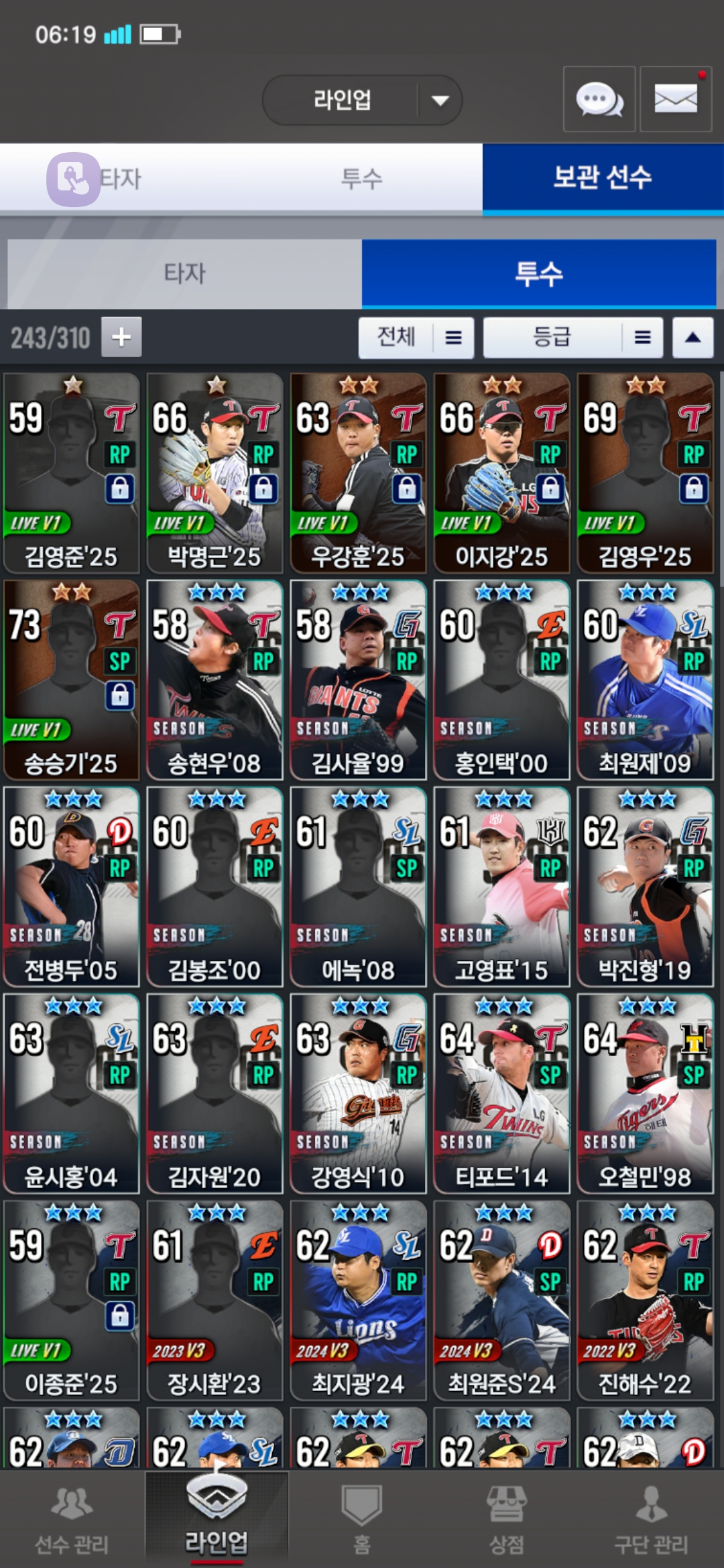Switch to the 타자 sub-tab in storage

pos(184,274)
